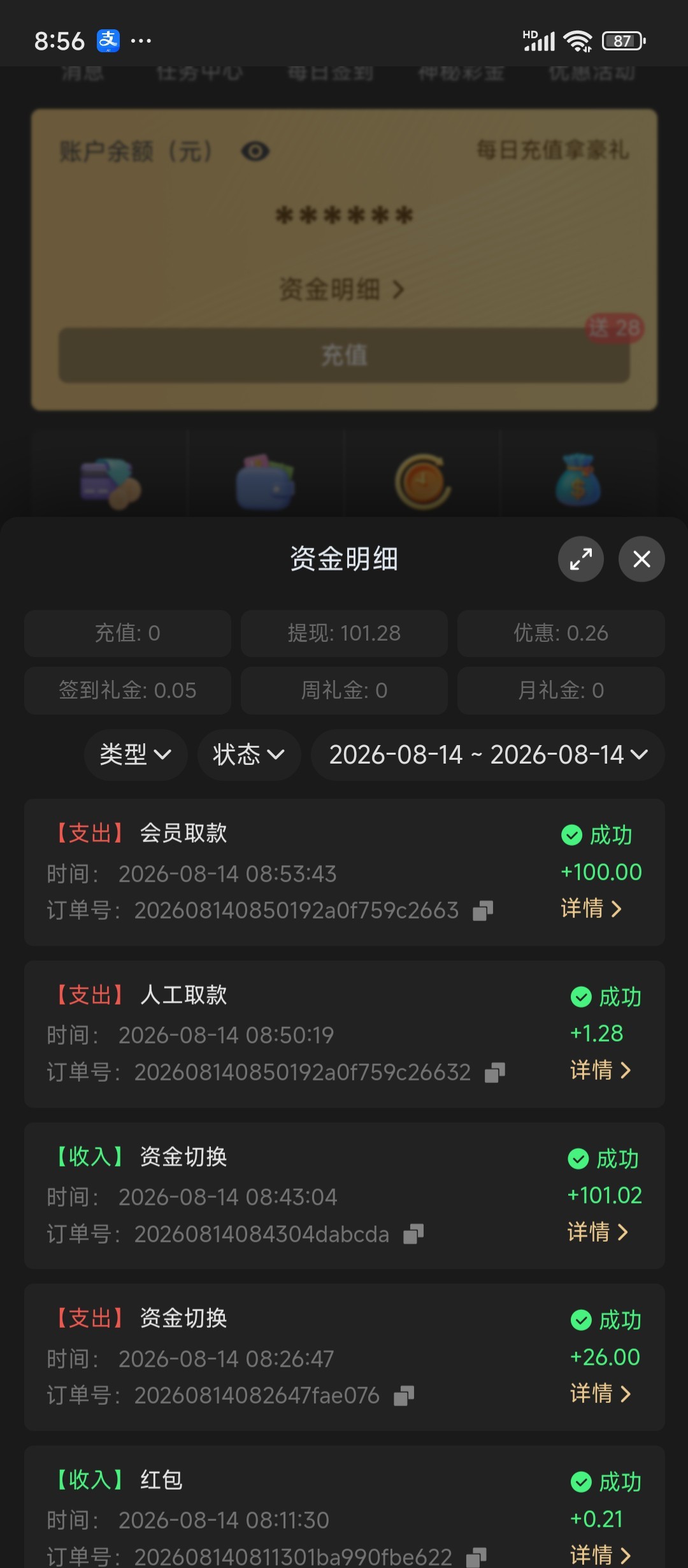Open the 类型 filter dropdown
The height and width of the screenshot is (1568, 688).
pyautogui.click(x=136, y=755)
